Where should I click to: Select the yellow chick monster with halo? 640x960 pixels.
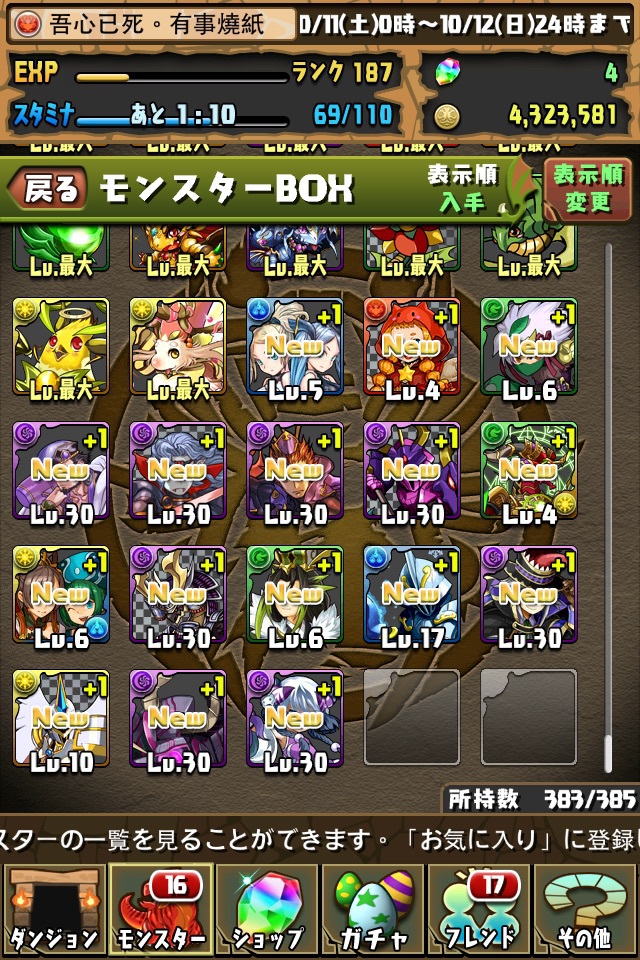click(61, 347)
